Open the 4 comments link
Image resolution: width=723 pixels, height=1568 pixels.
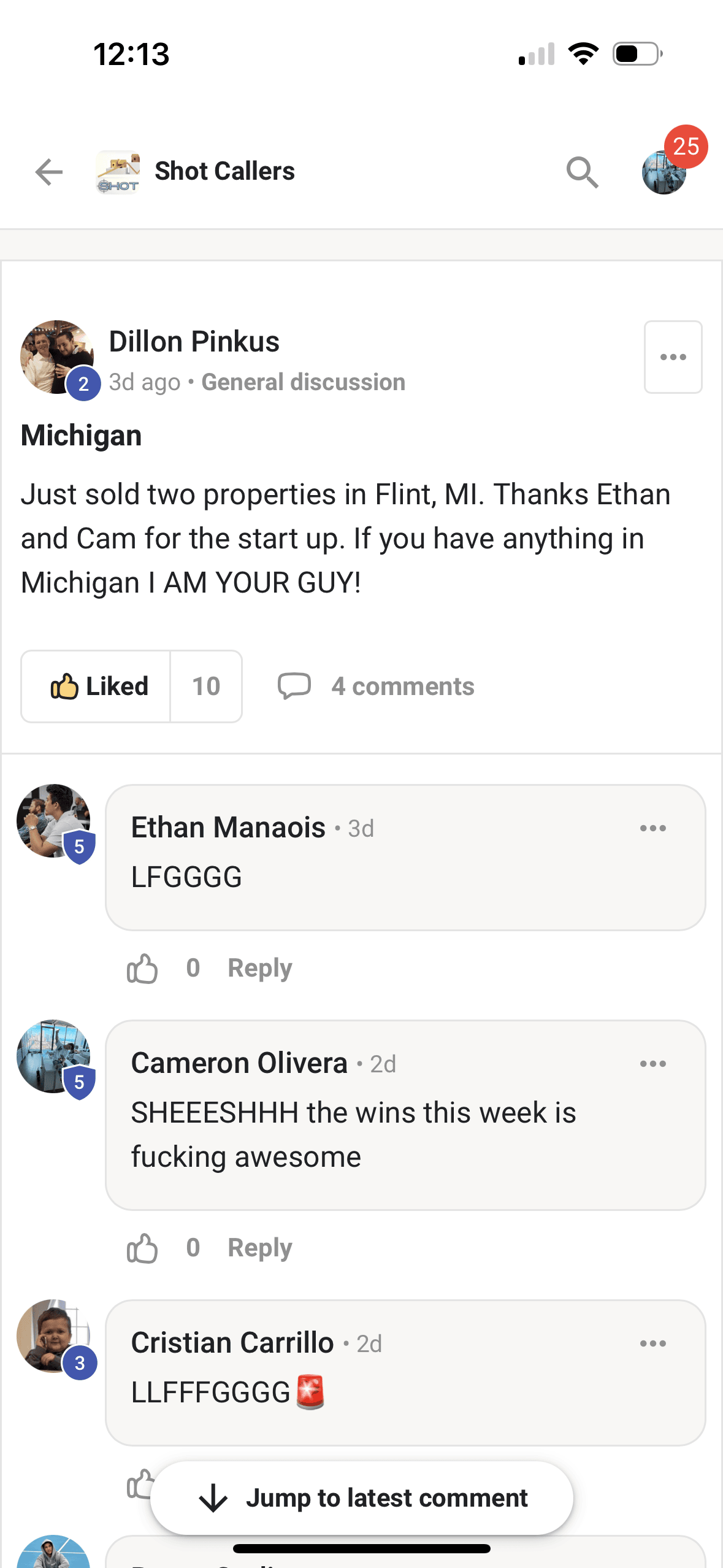pyautogui.click(x=377, y=686)
